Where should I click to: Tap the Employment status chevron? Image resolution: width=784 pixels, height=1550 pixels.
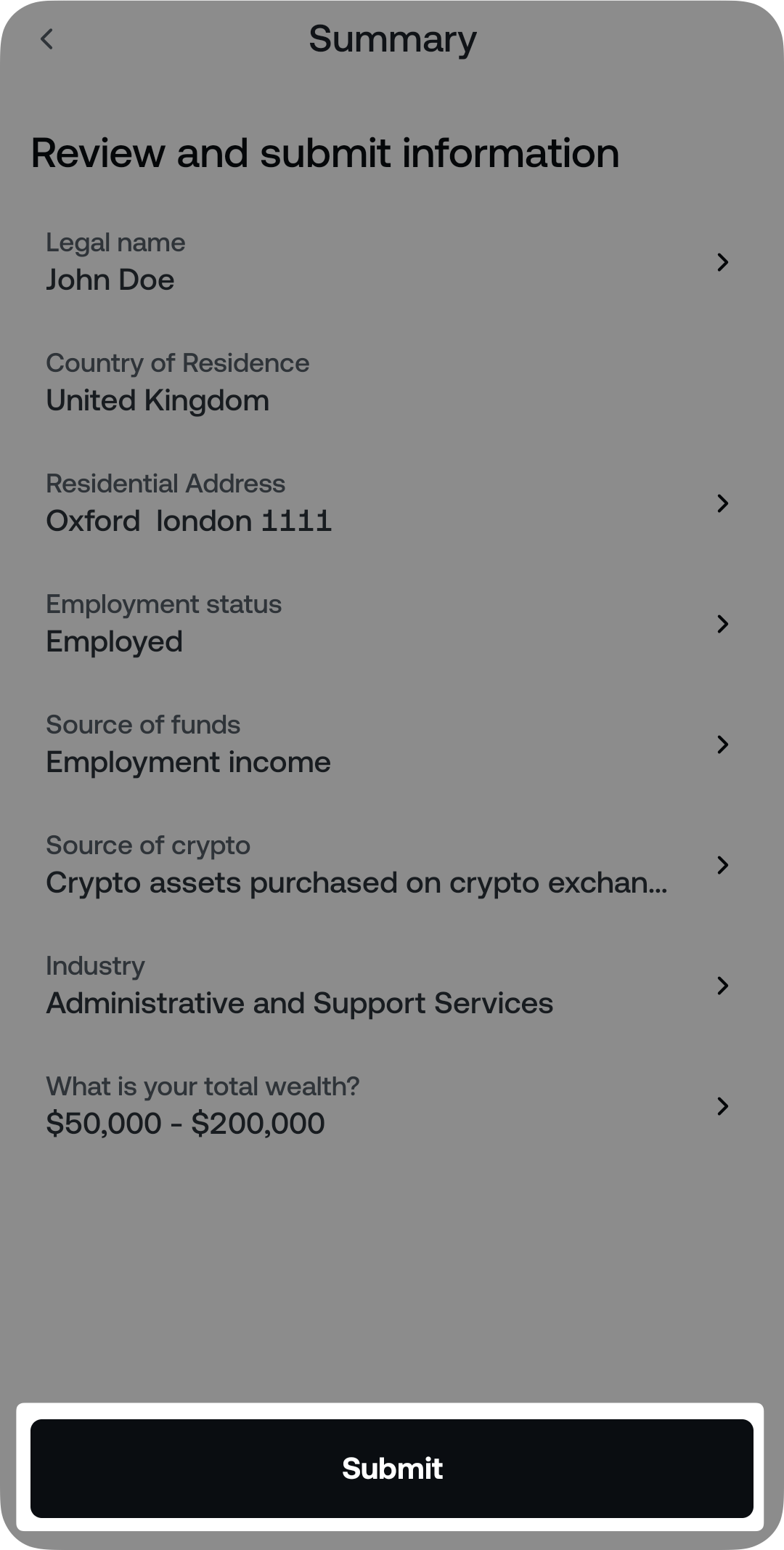722,624
